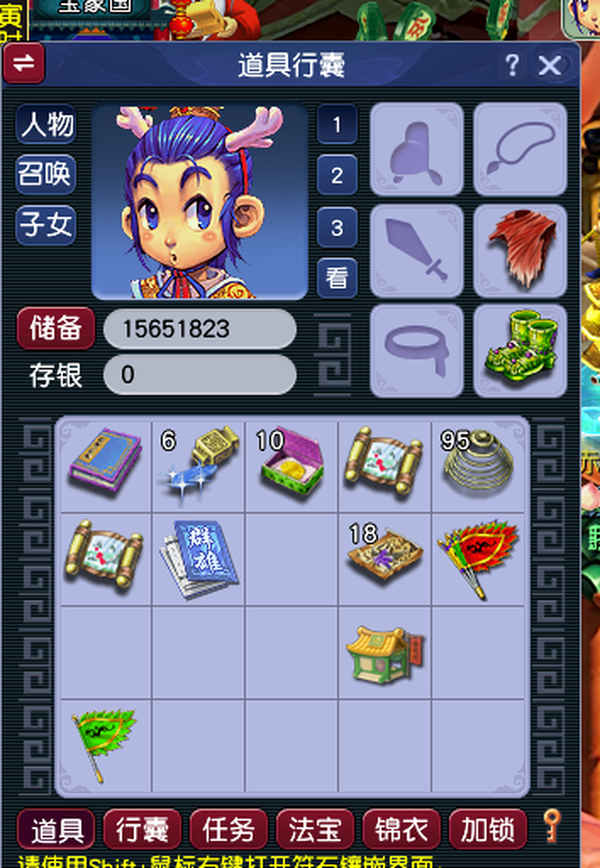Select equipment set 1
Screen dimensions: 600x868
coord(337,125)
